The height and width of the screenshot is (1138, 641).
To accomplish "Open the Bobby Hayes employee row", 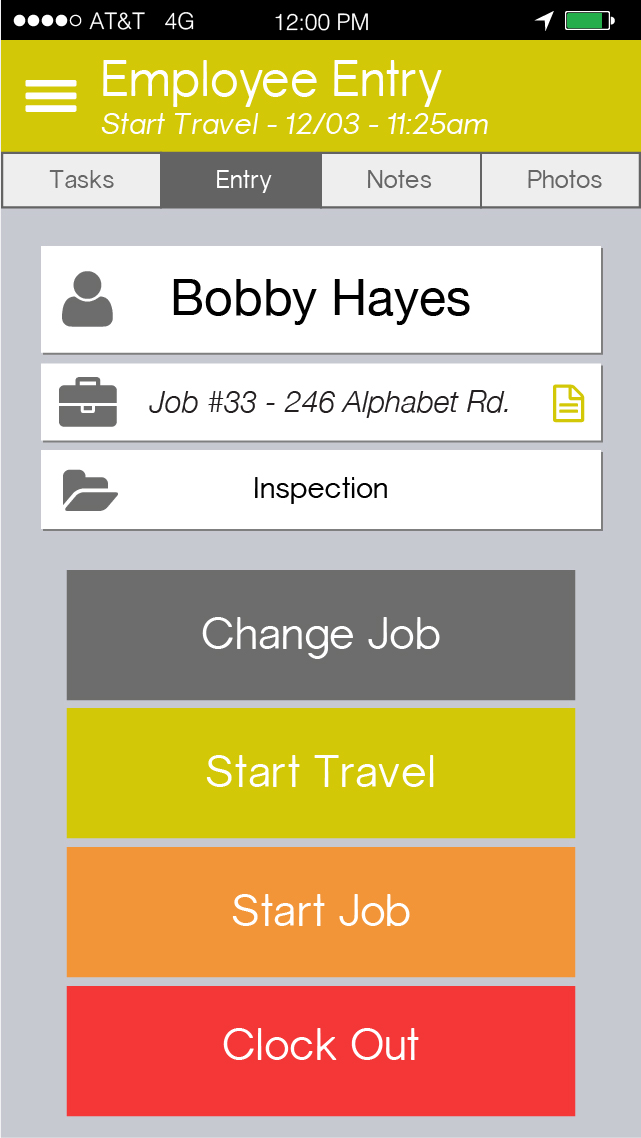I will coord(321,299).
